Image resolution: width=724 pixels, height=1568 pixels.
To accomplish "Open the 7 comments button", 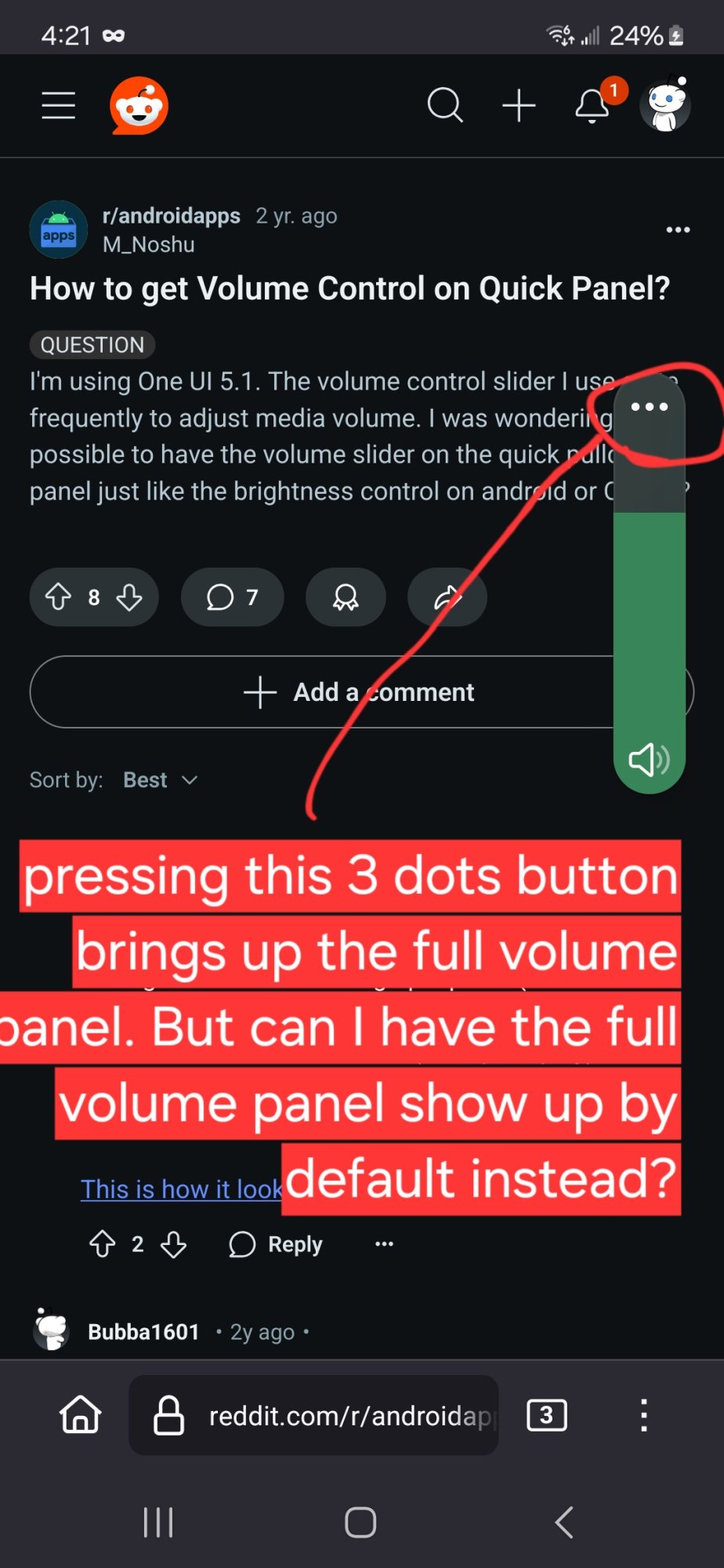I will click(x=232, y=597).
